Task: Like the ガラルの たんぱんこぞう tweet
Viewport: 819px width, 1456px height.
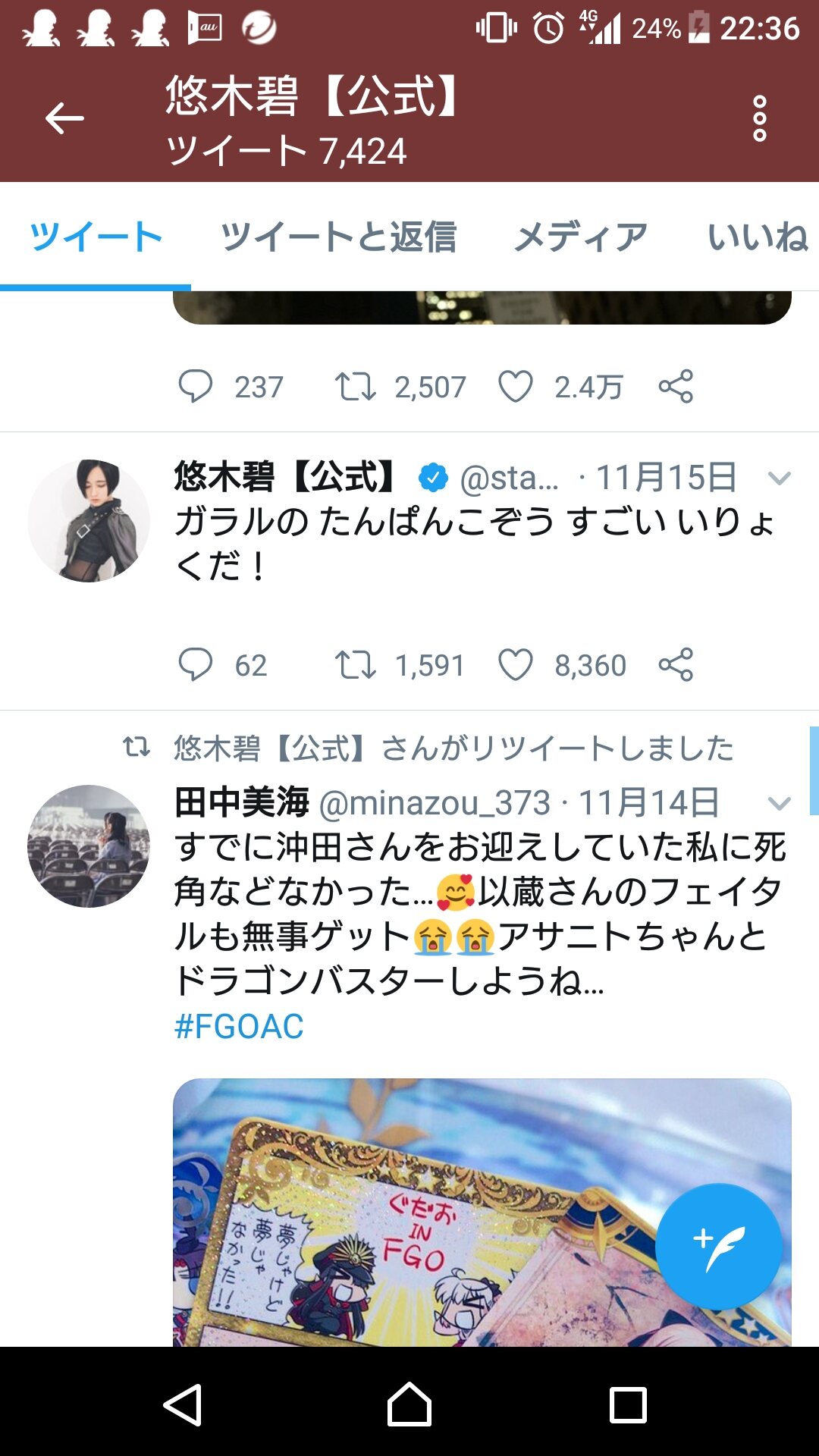Action: [516, 665]
